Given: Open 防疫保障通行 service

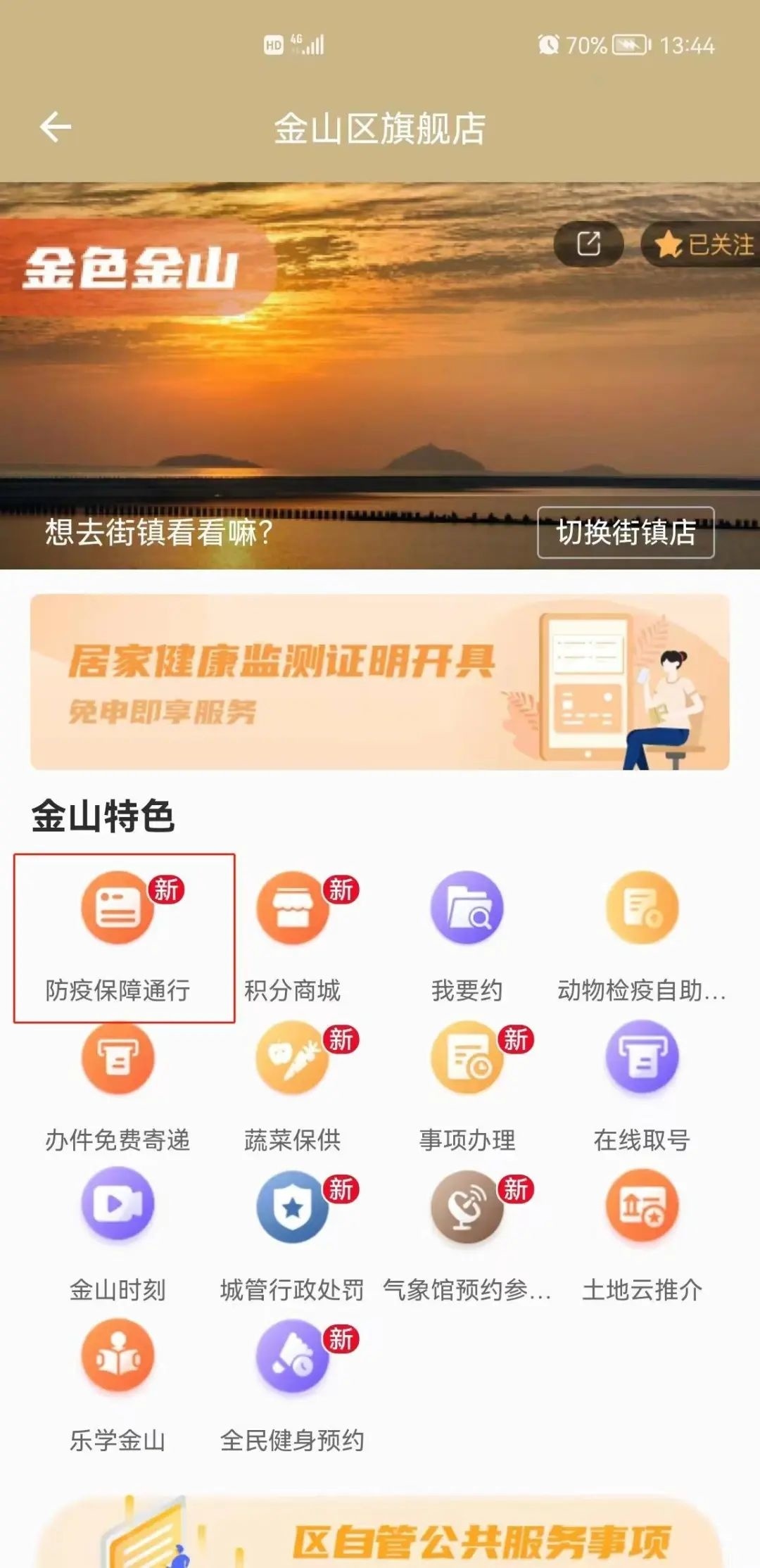Looking at the screenshot, I should pyautogui.click(x=118, y=937).
